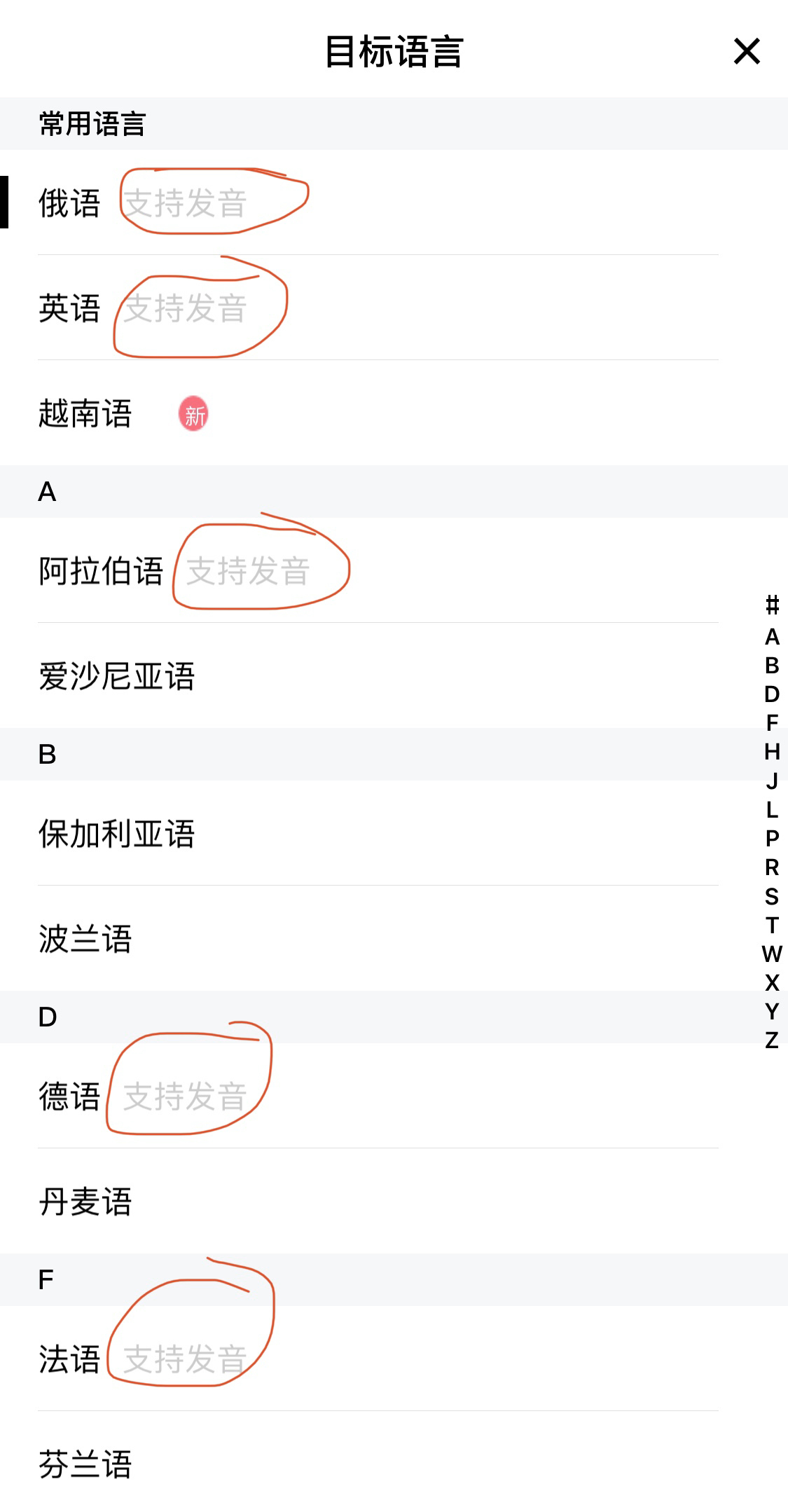Jump to letter Z in index

click(772, 1040)
